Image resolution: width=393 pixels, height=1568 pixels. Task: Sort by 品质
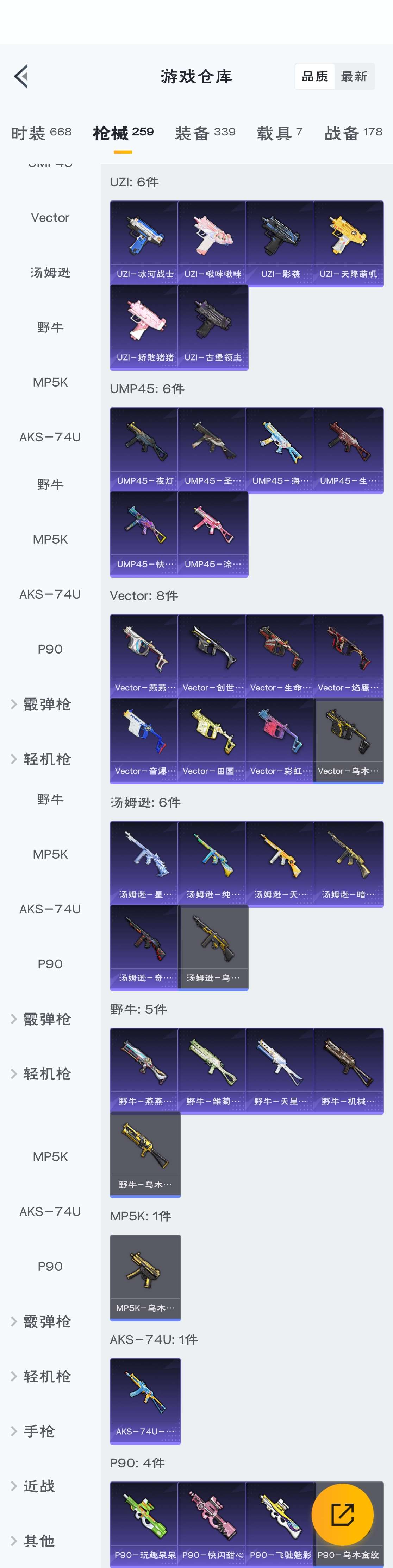pyautogui.click(x=315, y=77)
